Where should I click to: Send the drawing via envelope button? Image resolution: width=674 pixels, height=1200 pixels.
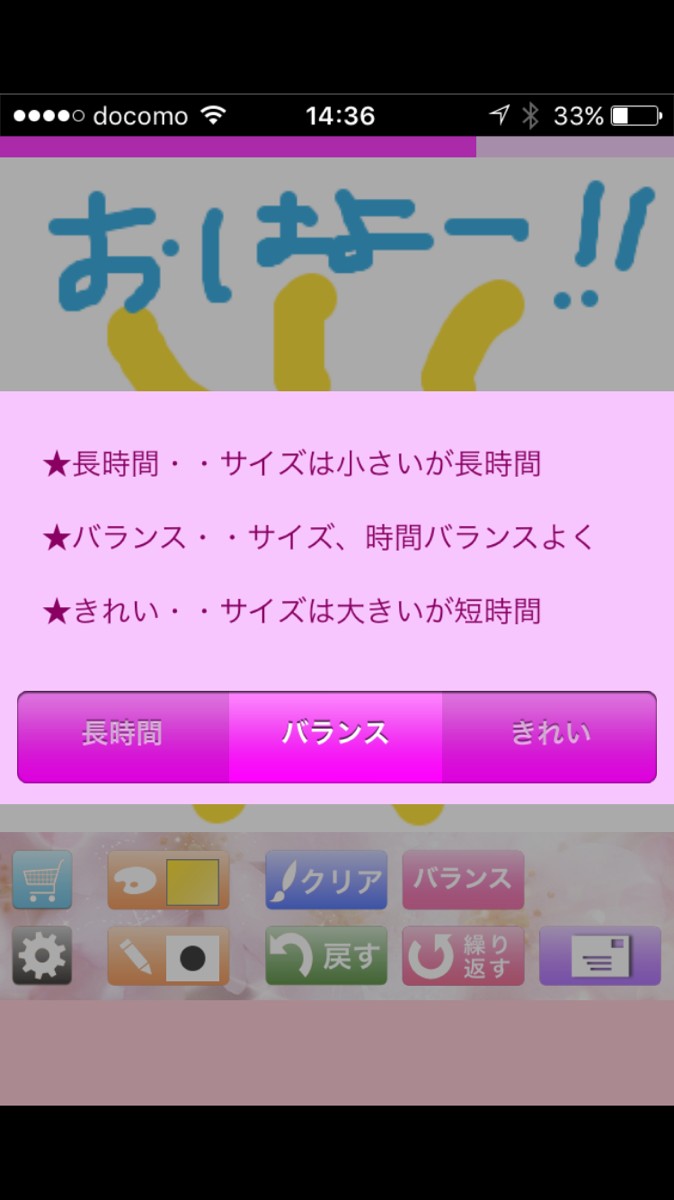coord(600,956)
